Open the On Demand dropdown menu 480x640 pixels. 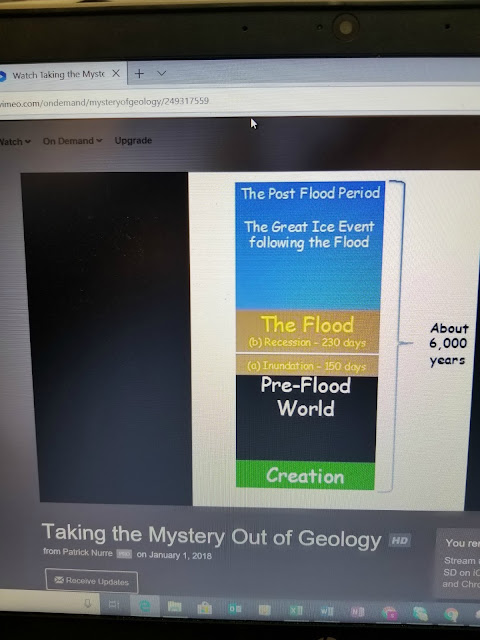pos(72,141)
